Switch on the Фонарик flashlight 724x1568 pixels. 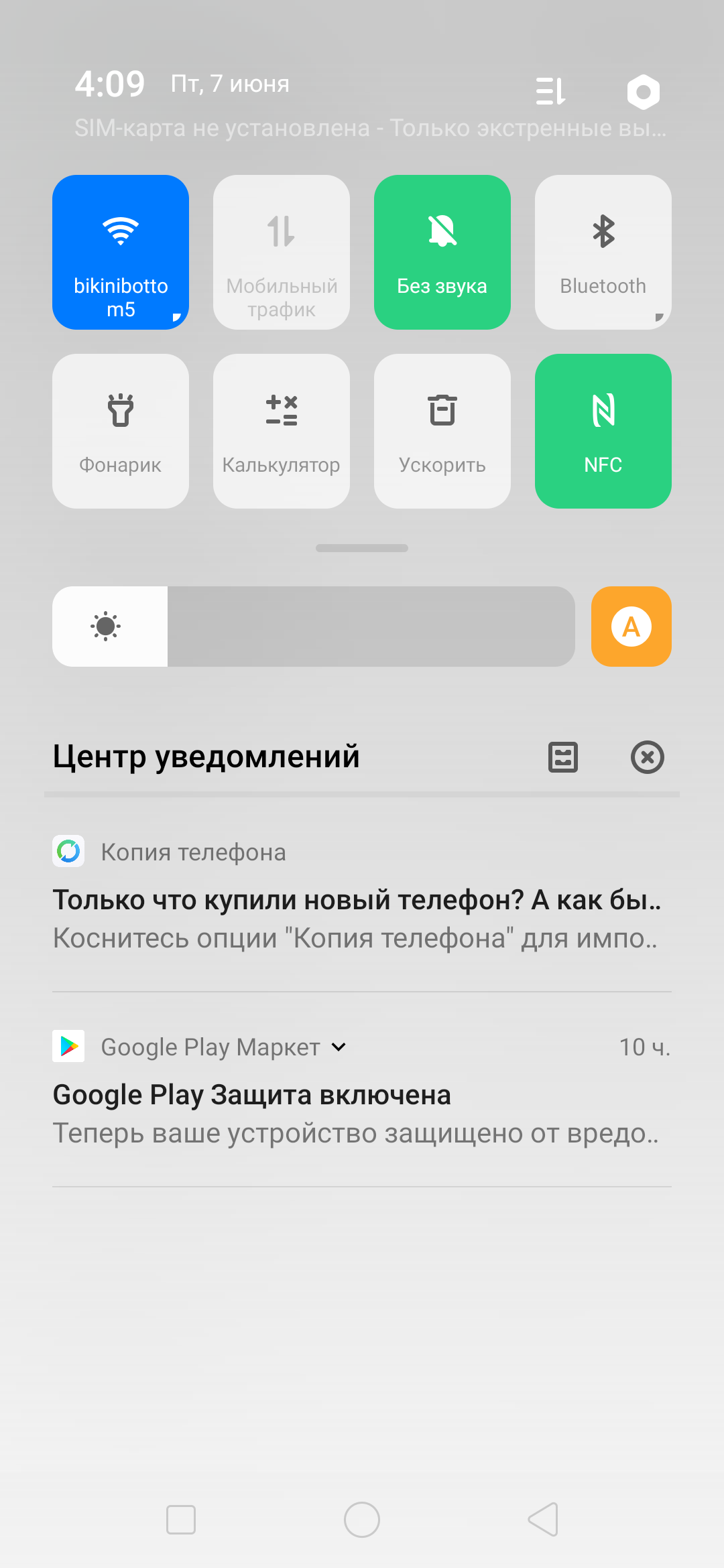(x=121, y=431)
